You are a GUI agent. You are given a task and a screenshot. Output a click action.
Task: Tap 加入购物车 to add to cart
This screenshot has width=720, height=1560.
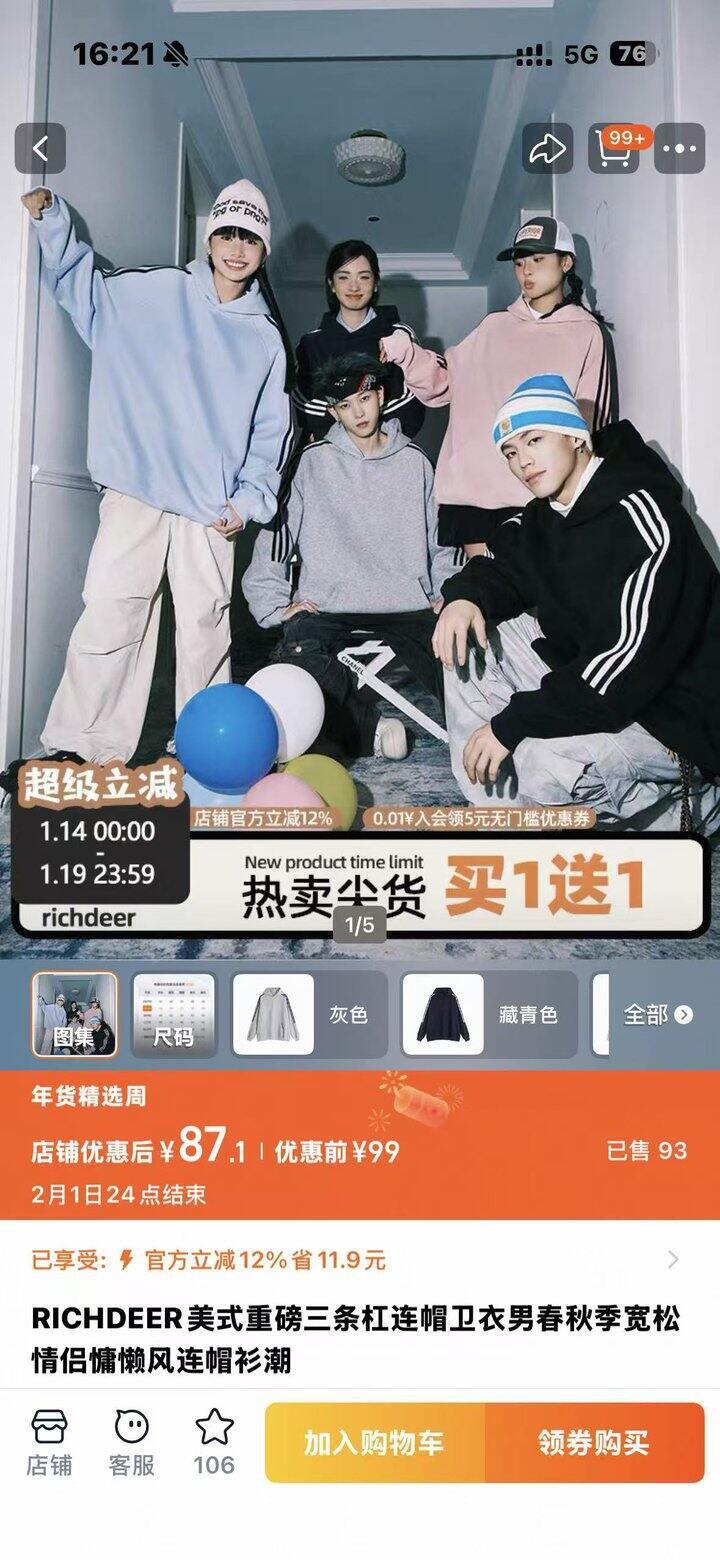pyautogui.click(x=374, y=1443)
